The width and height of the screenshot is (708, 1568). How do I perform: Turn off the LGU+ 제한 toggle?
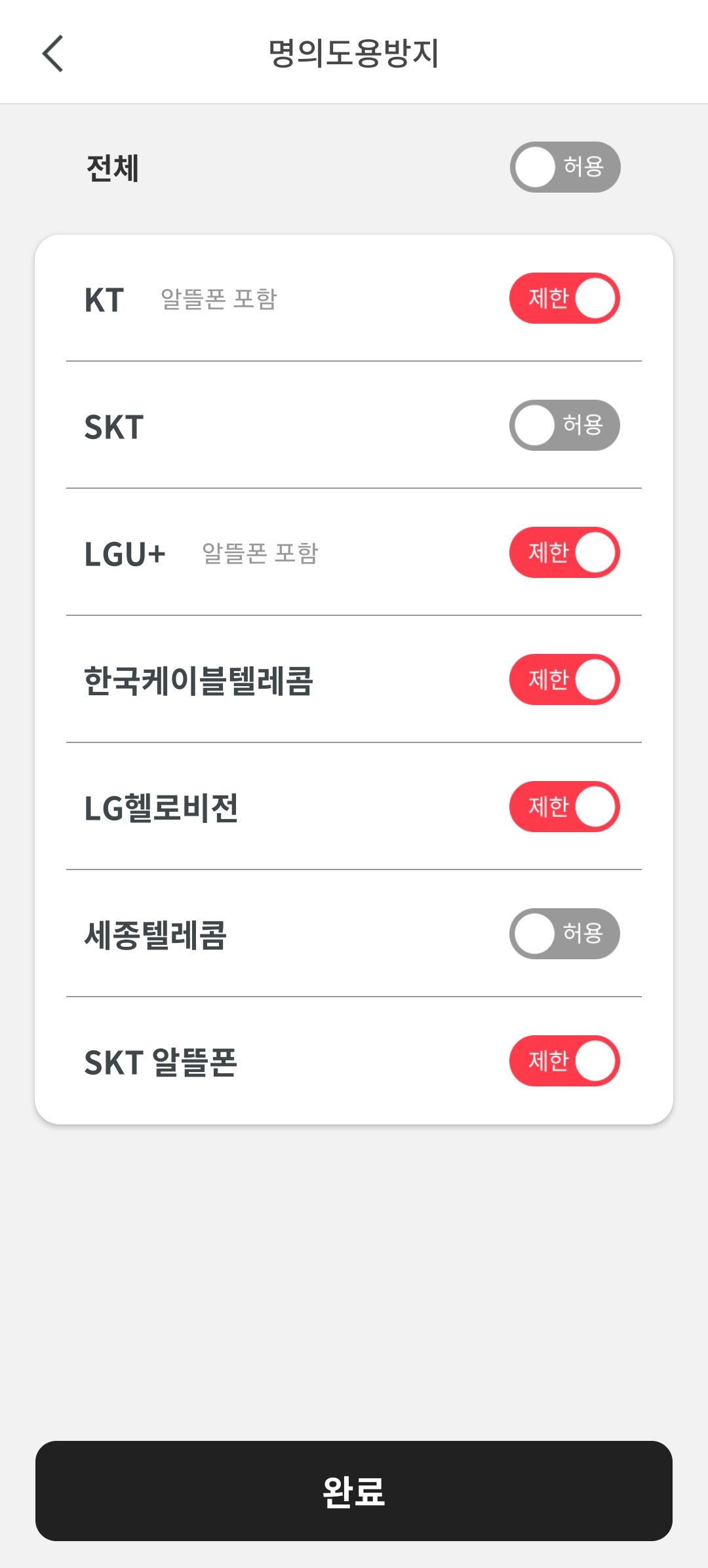(564, 552)
